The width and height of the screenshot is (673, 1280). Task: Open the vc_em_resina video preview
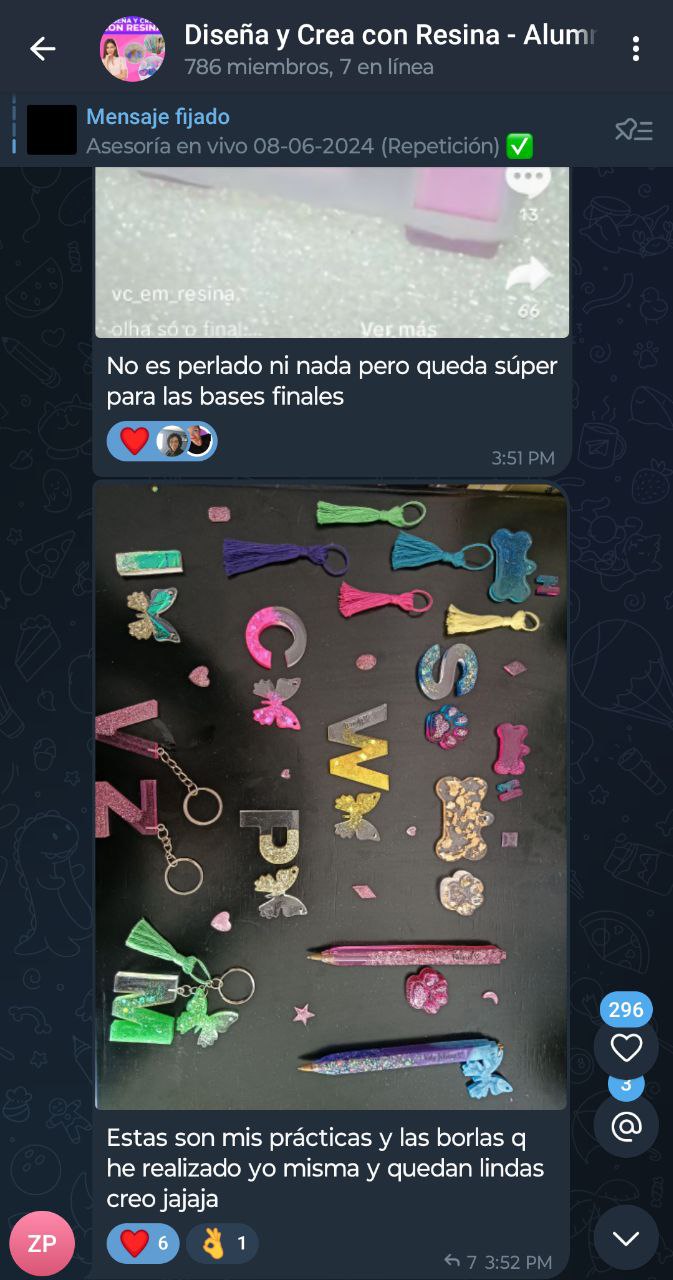click(331, 252)
